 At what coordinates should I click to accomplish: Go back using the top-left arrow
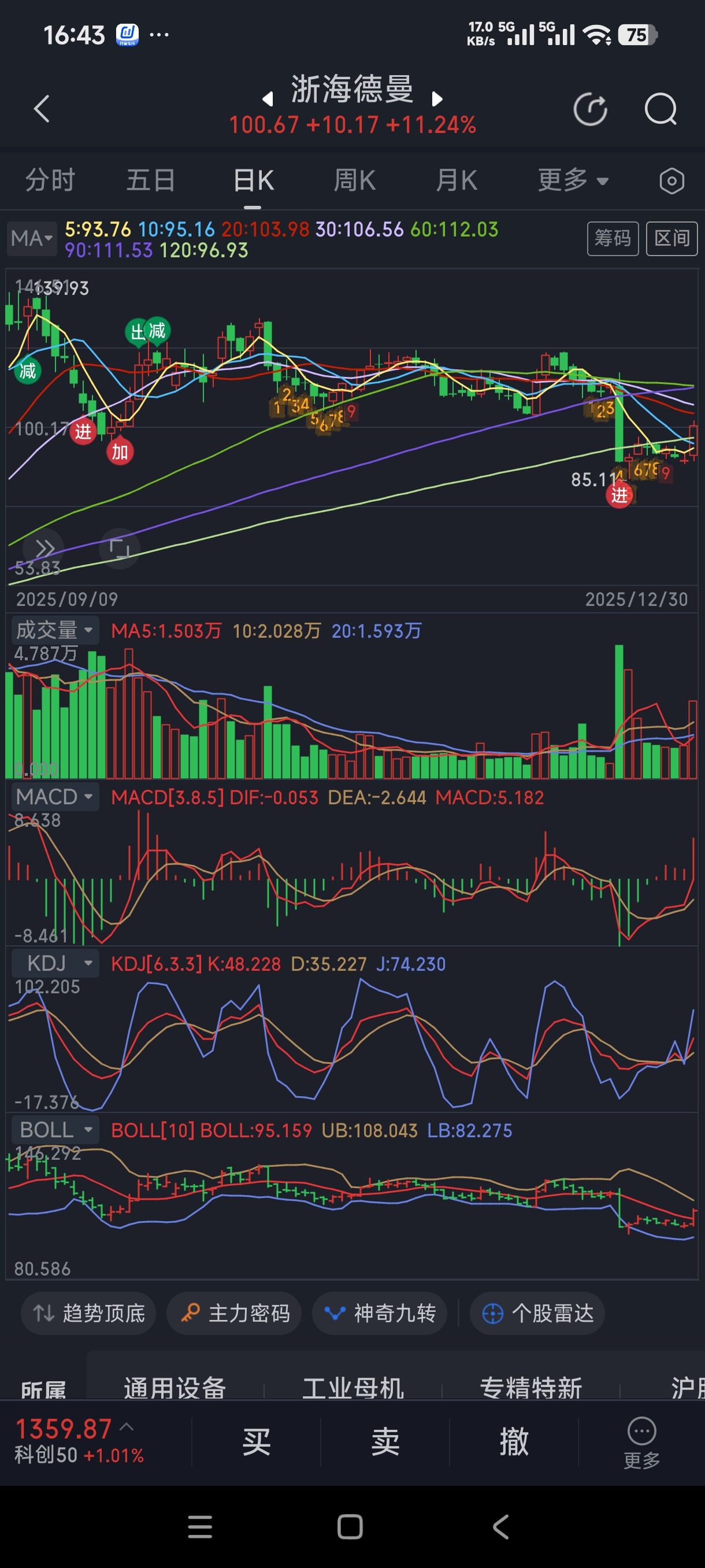click(x=42, y=109)
